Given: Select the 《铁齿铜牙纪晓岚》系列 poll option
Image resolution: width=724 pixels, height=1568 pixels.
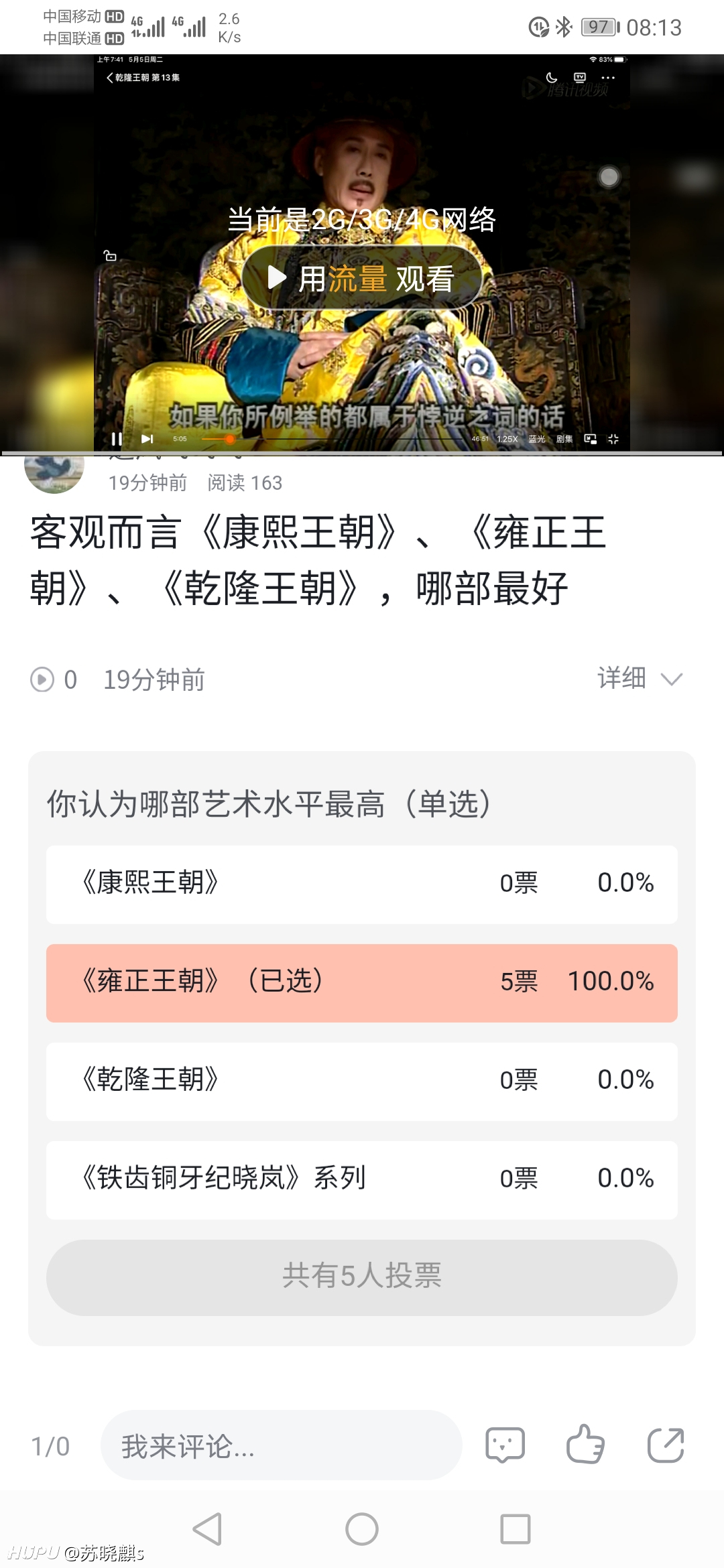Looking at the screenshot, I should [362, 1179].
